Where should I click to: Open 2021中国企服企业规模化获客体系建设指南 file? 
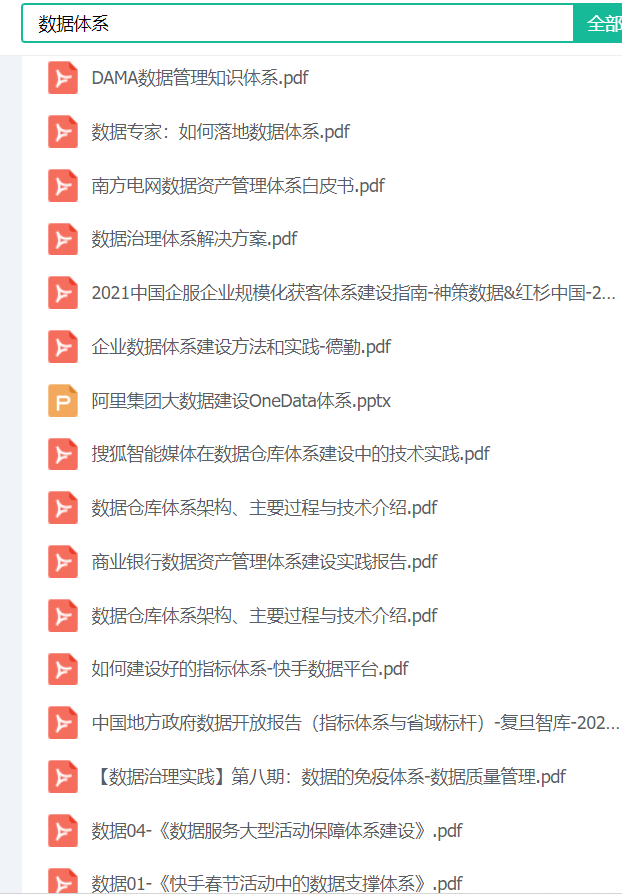(352, 293)
